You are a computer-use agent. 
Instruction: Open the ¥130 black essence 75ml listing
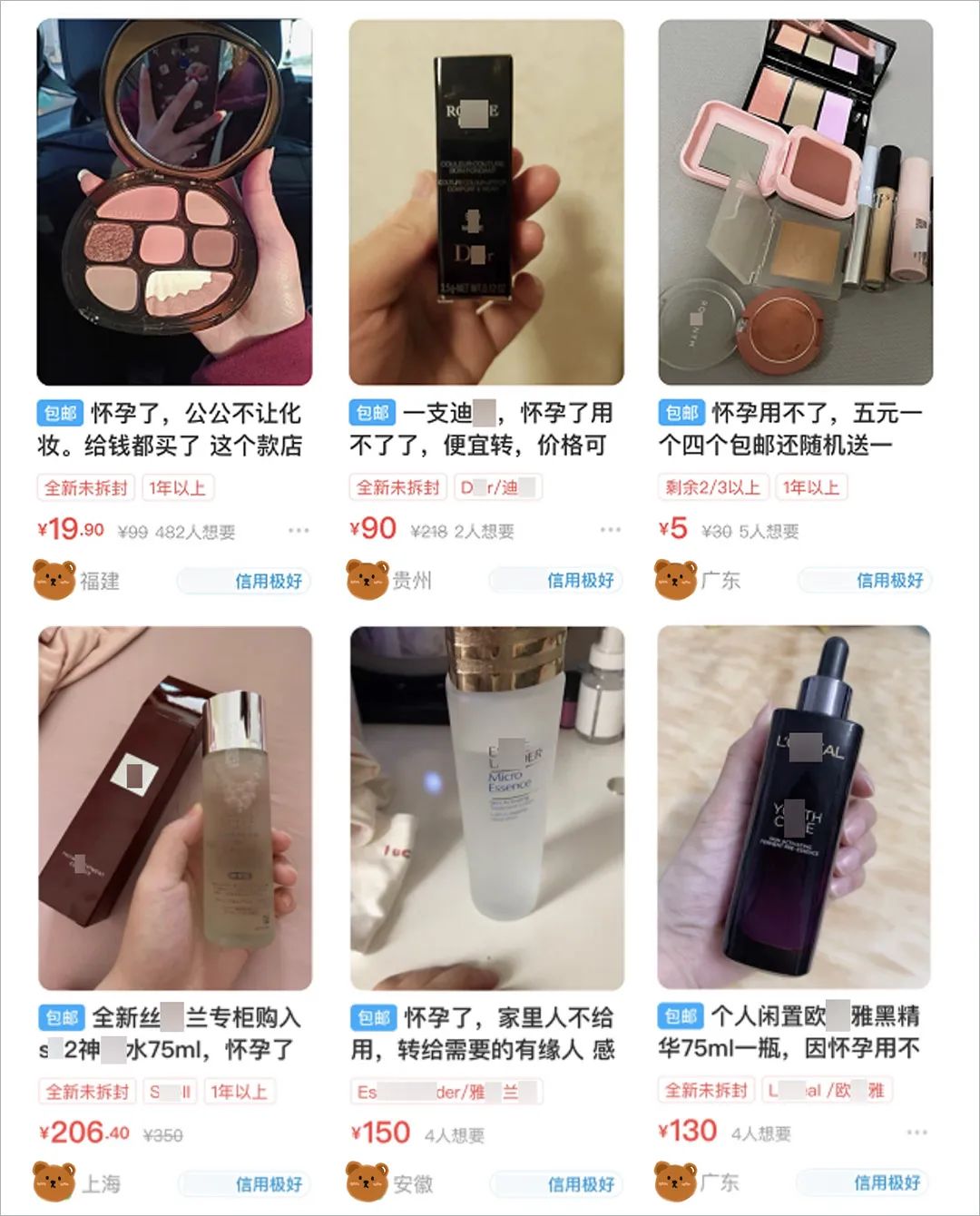[795, 808]
